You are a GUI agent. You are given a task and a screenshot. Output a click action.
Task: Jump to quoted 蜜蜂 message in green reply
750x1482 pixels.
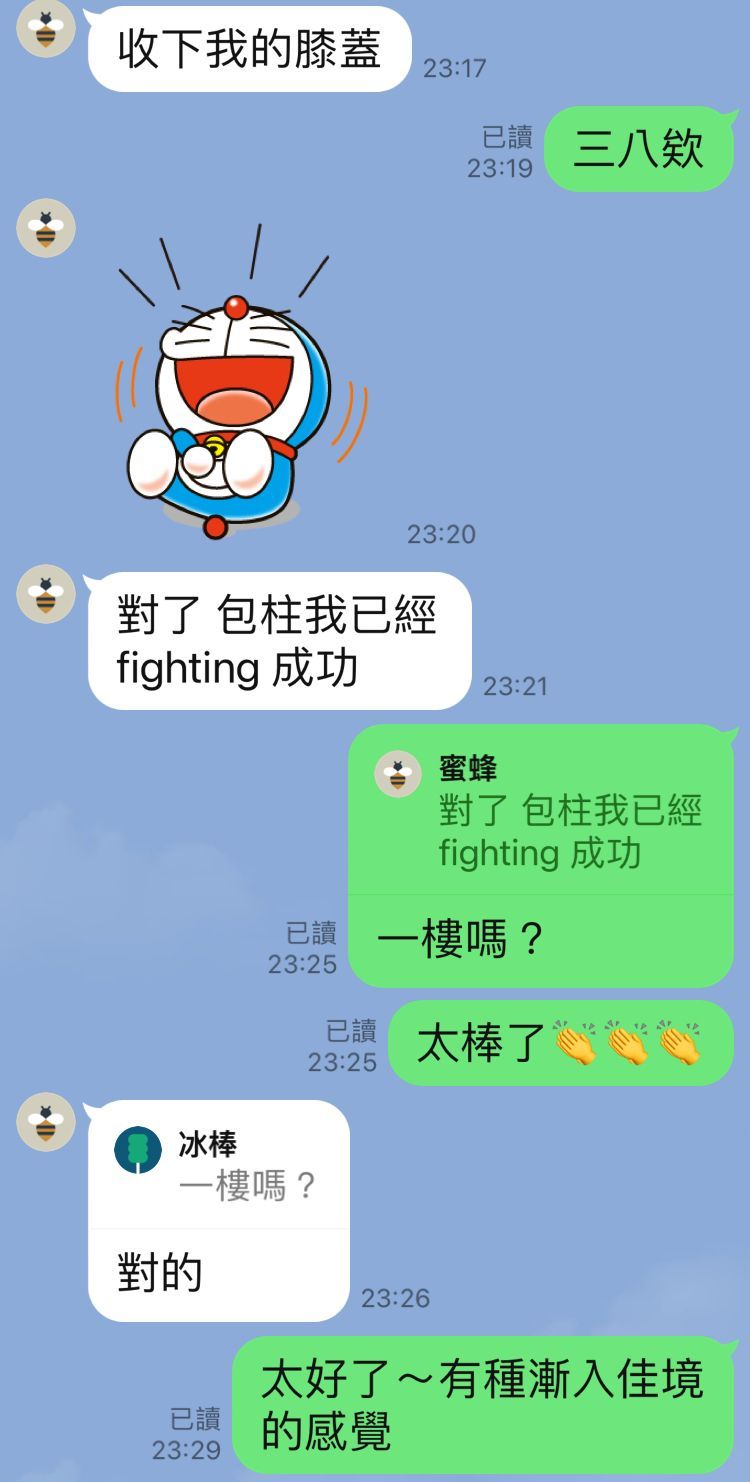540,812
